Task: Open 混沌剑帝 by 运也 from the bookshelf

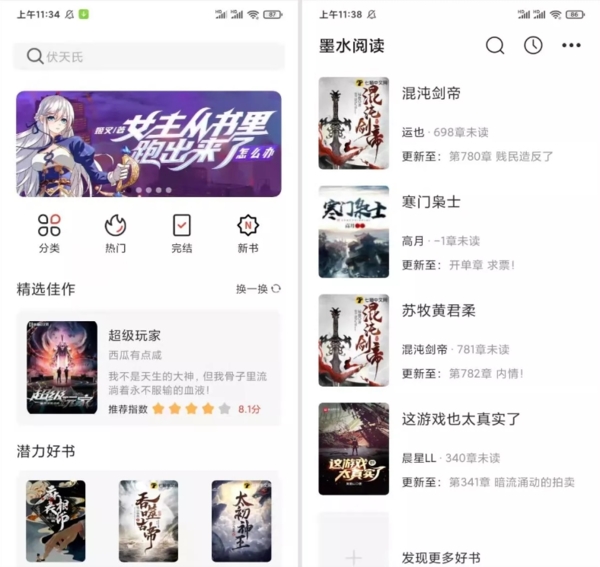Action: click(450, 123)
